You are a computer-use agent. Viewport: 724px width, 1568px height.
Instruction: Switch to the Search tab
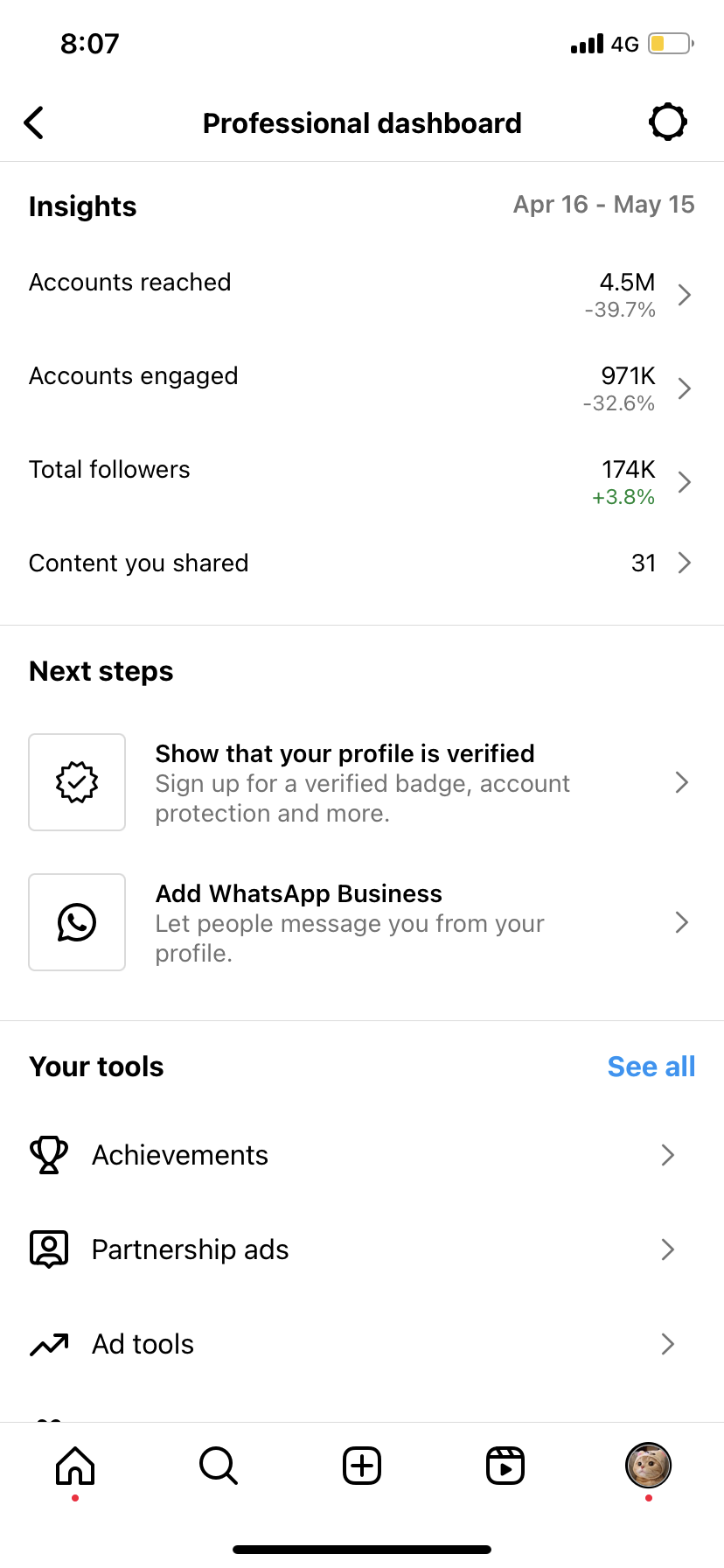tap(219, 1466)
